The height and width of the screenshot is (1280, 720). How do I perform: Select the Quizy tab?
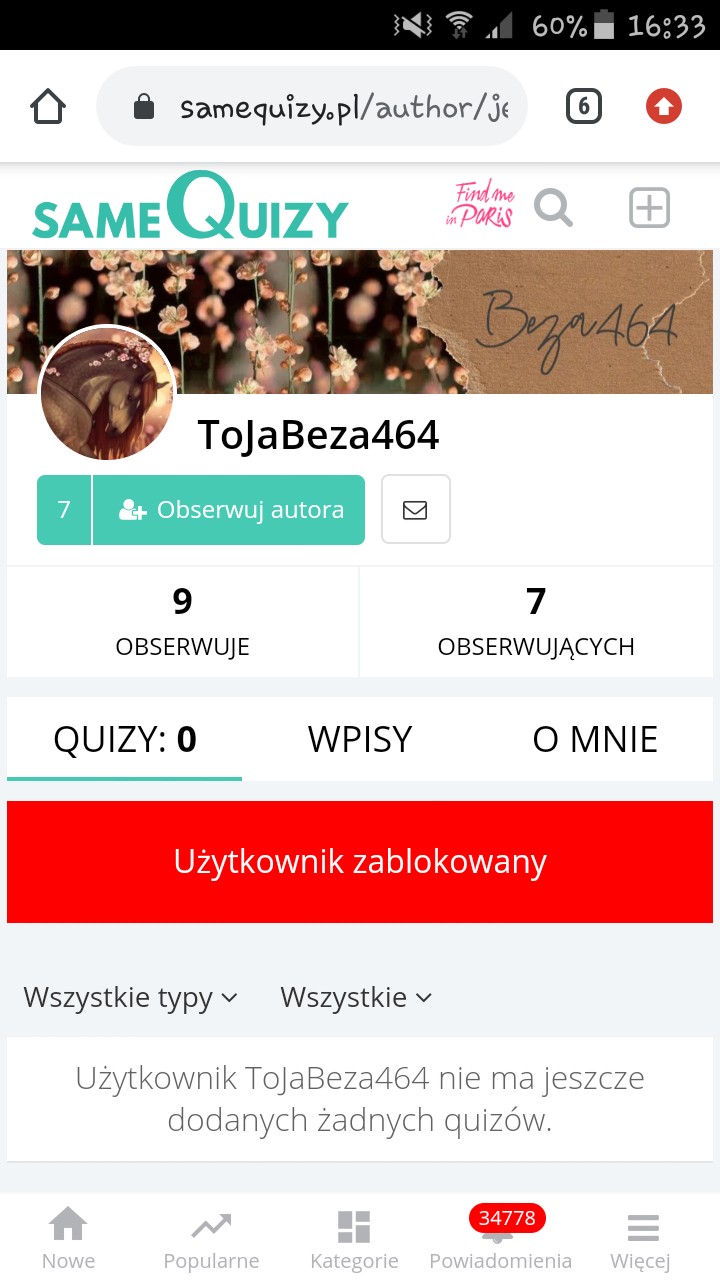pos(125,739)
